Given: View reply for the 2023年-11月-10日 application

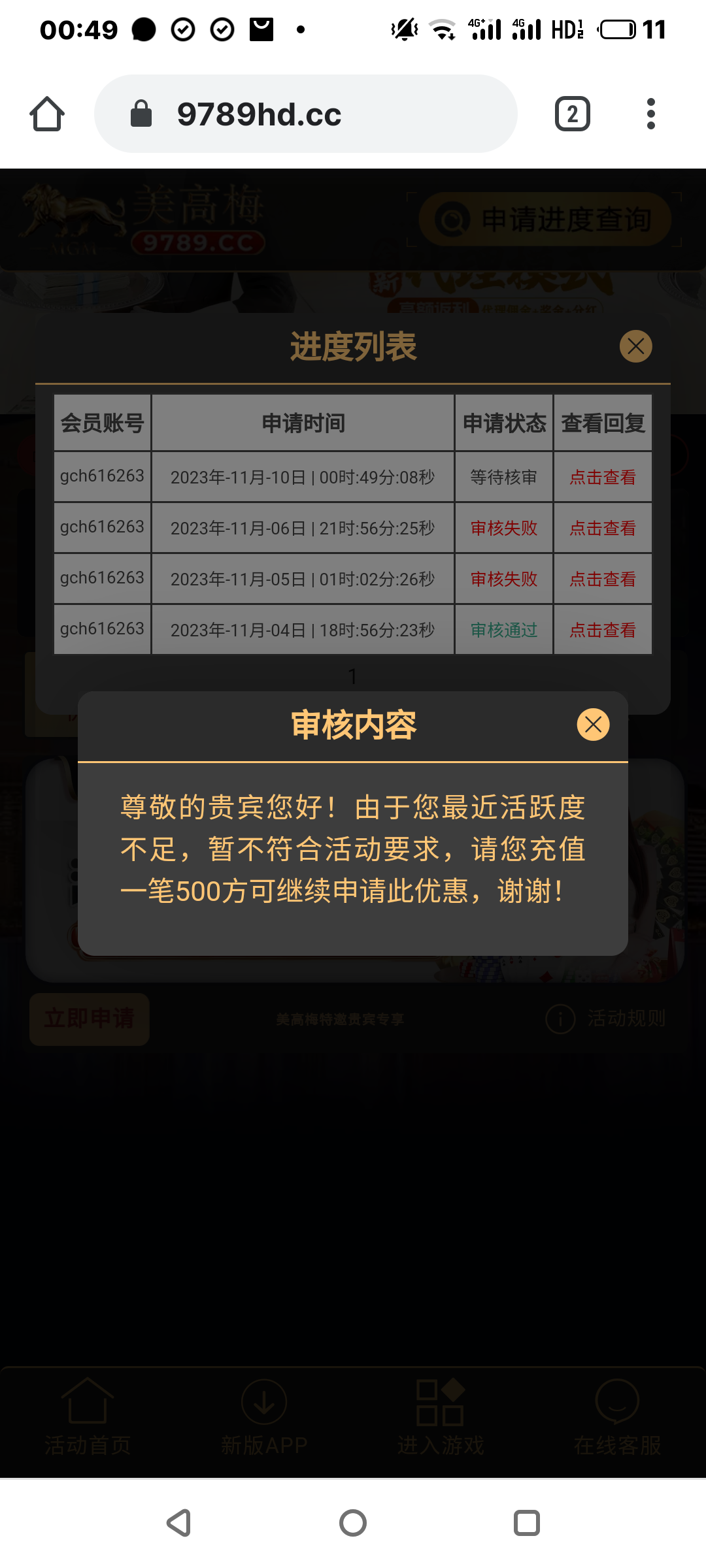Looking at the screenshot, I should [602, 478].
